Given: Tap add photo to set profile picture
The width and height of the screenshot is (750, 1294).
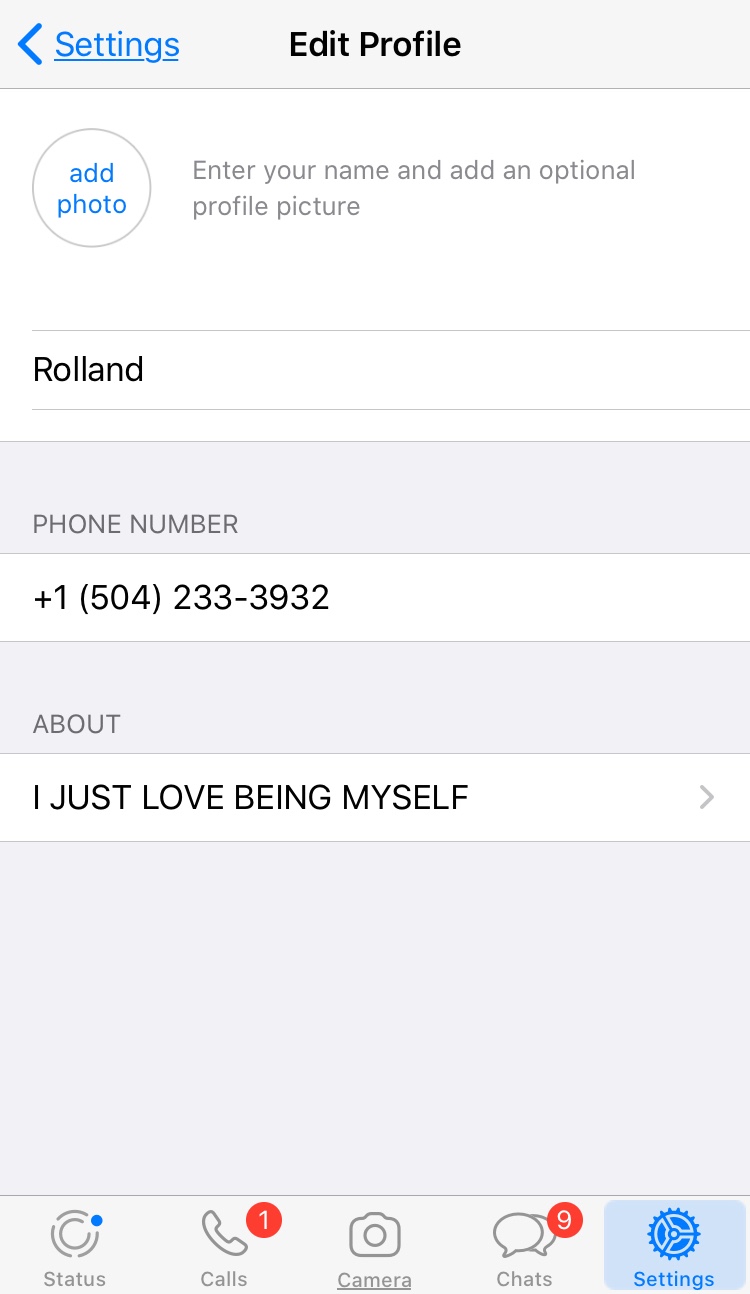Looking at the screenshot, I should [92, 188].
